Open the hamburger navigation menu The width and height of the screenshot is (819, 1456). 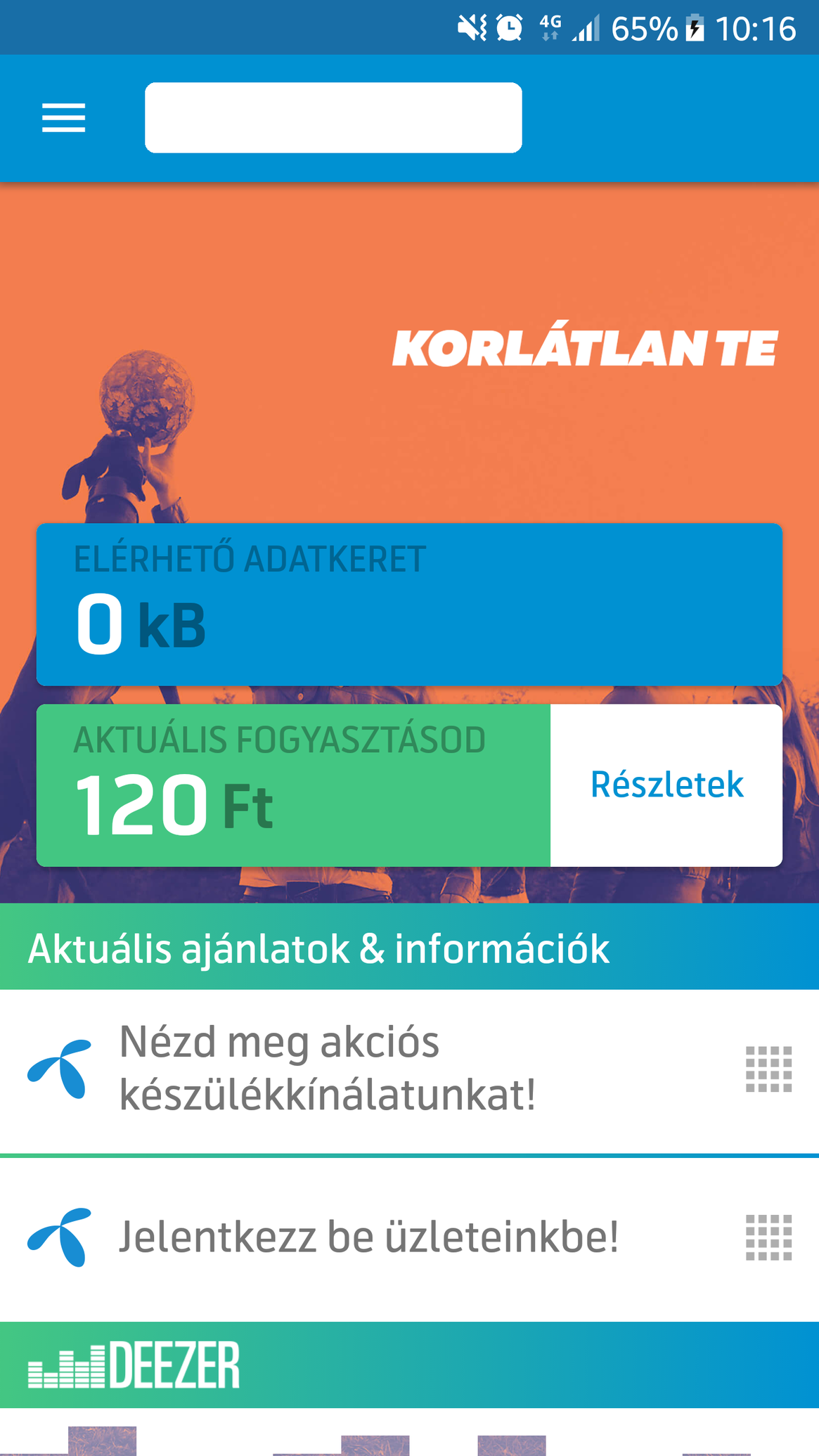pyautogui.click(x=63, y=118)
